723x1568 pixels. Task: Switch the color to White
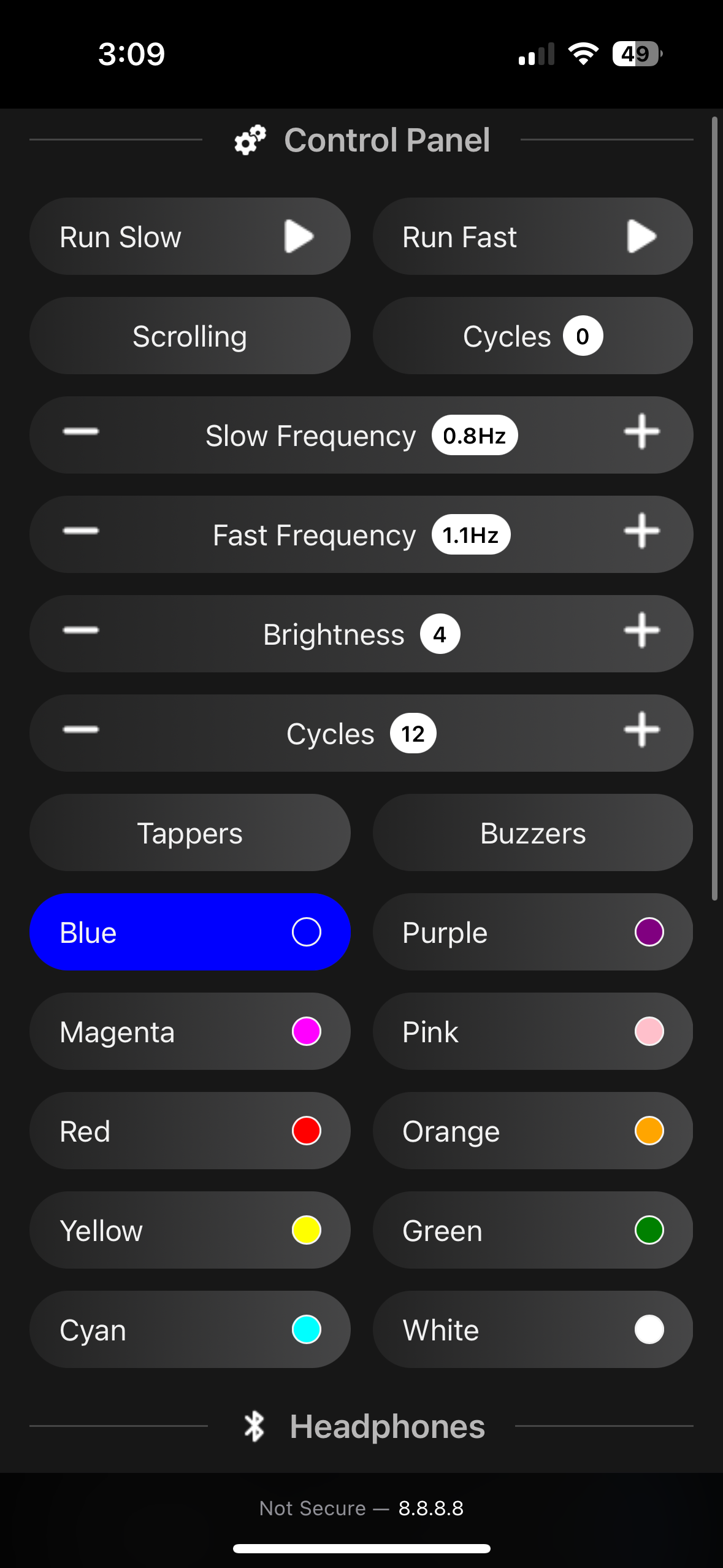532,1329
